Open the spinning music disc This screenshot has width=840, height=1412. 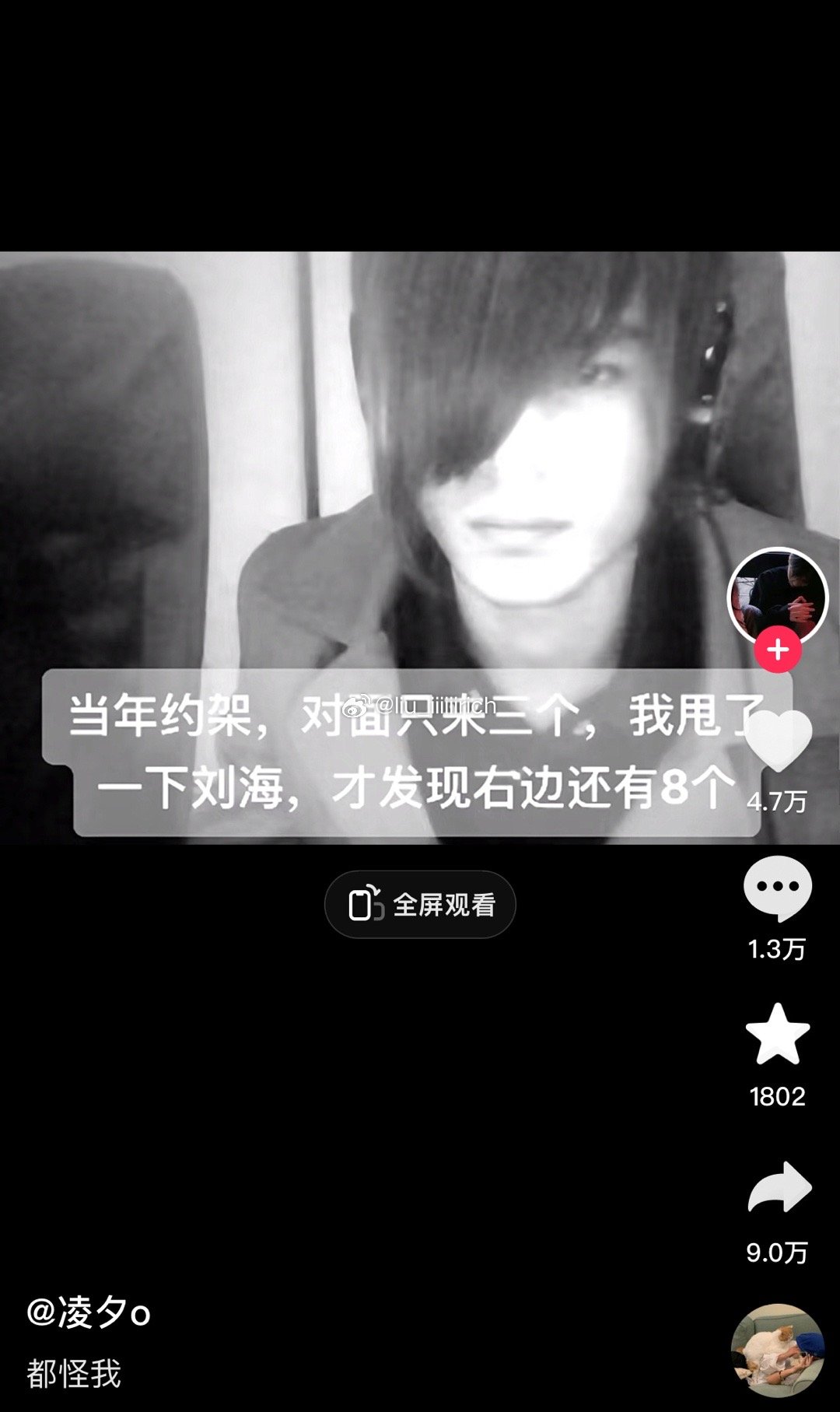pos(777,1351)
